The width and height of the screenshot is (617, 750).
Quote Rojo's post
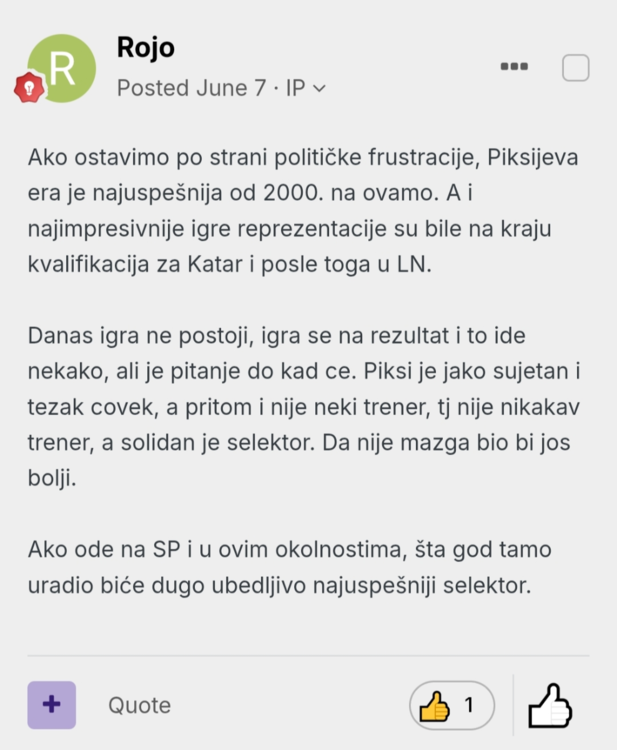click(x=139, y=705)
